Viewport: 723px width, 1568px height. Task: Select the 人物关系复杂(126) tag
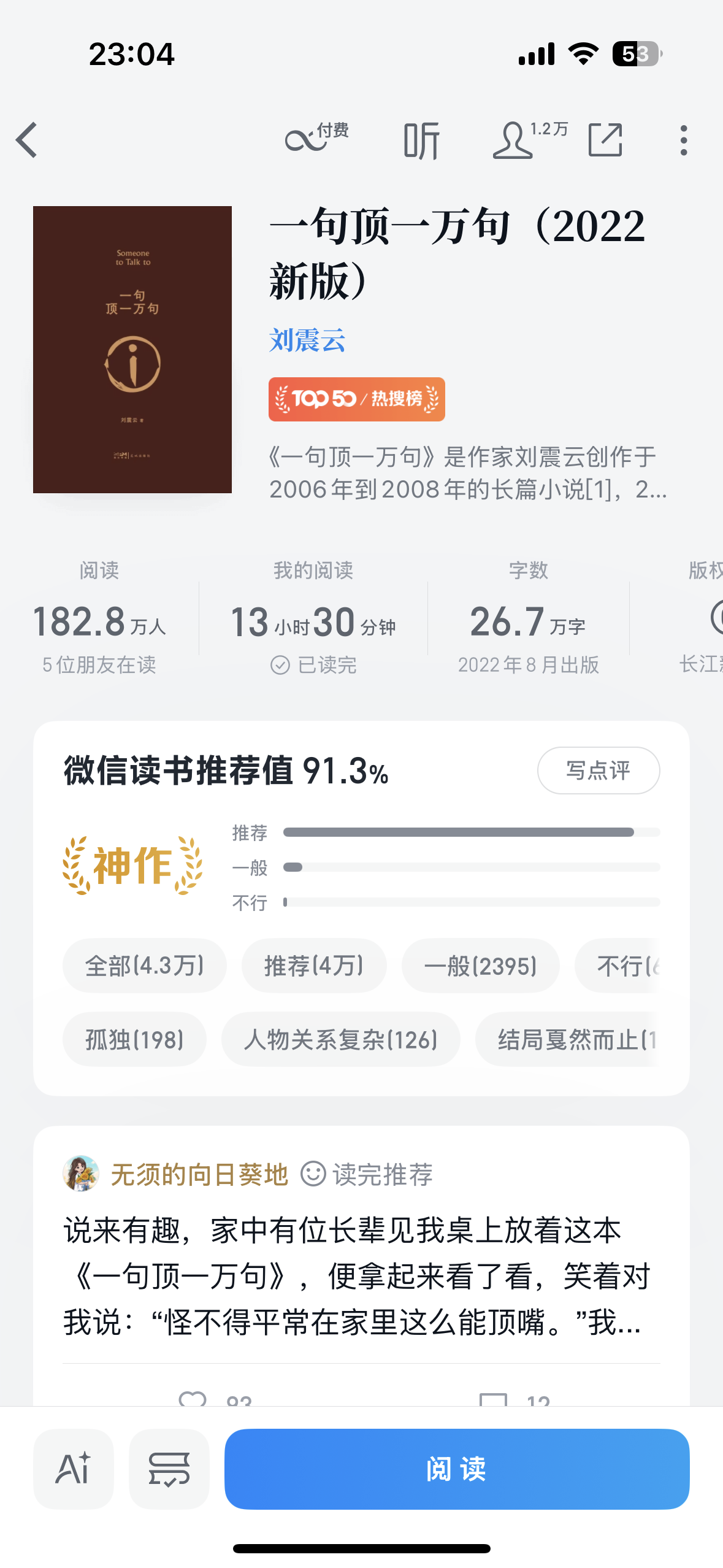[x=341, y=1039]
